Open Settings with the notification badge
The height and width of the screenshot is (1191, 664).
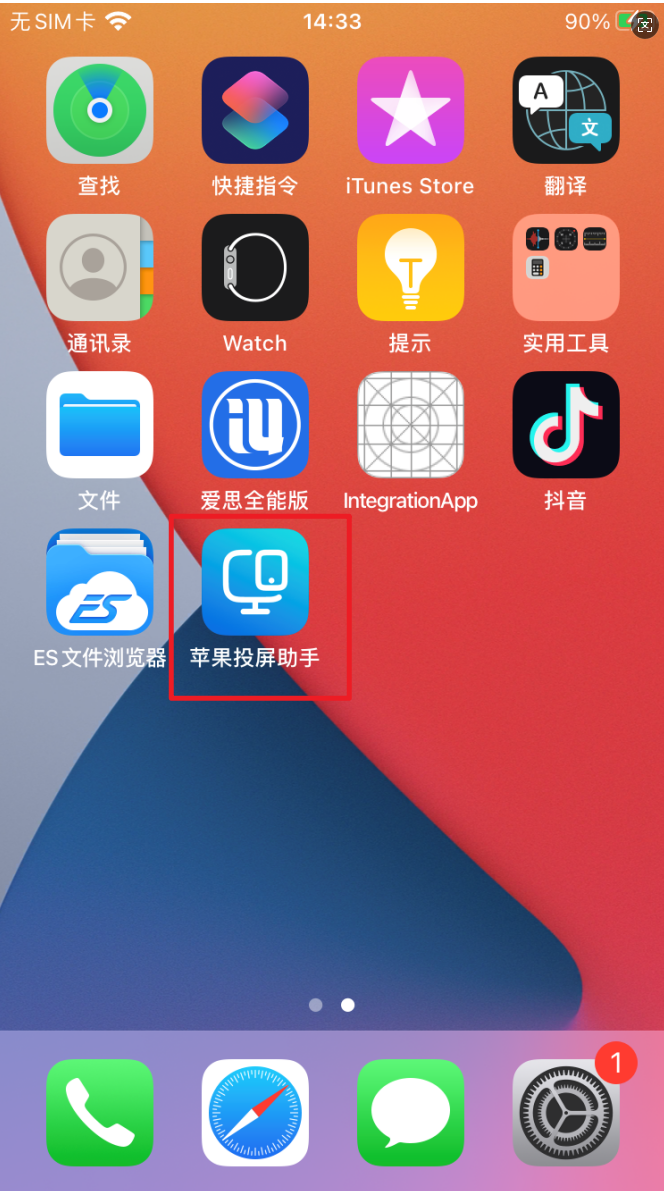566,1112
